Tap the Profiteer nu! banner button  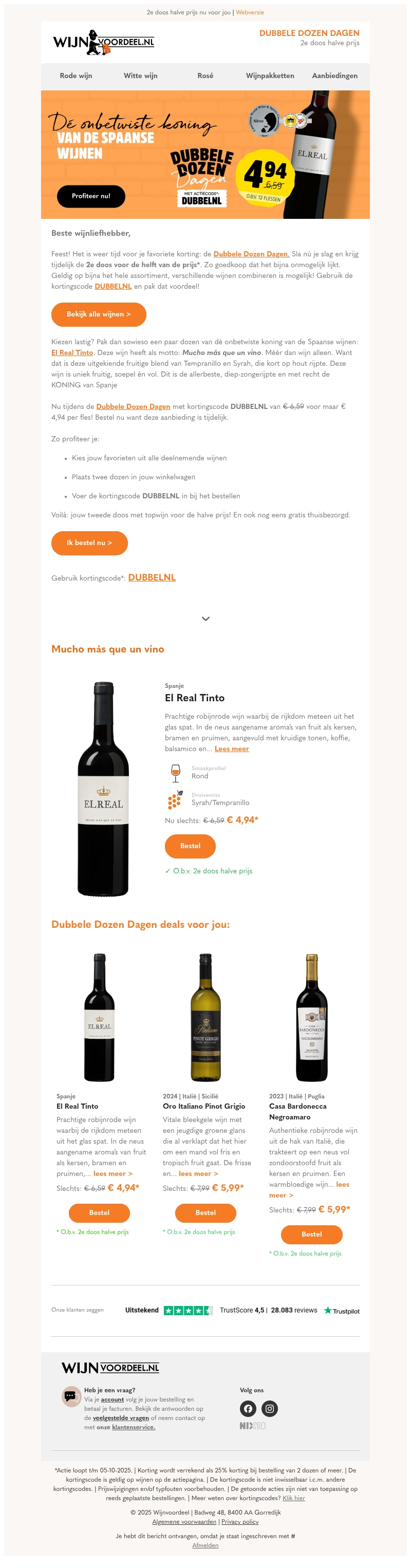91,196
